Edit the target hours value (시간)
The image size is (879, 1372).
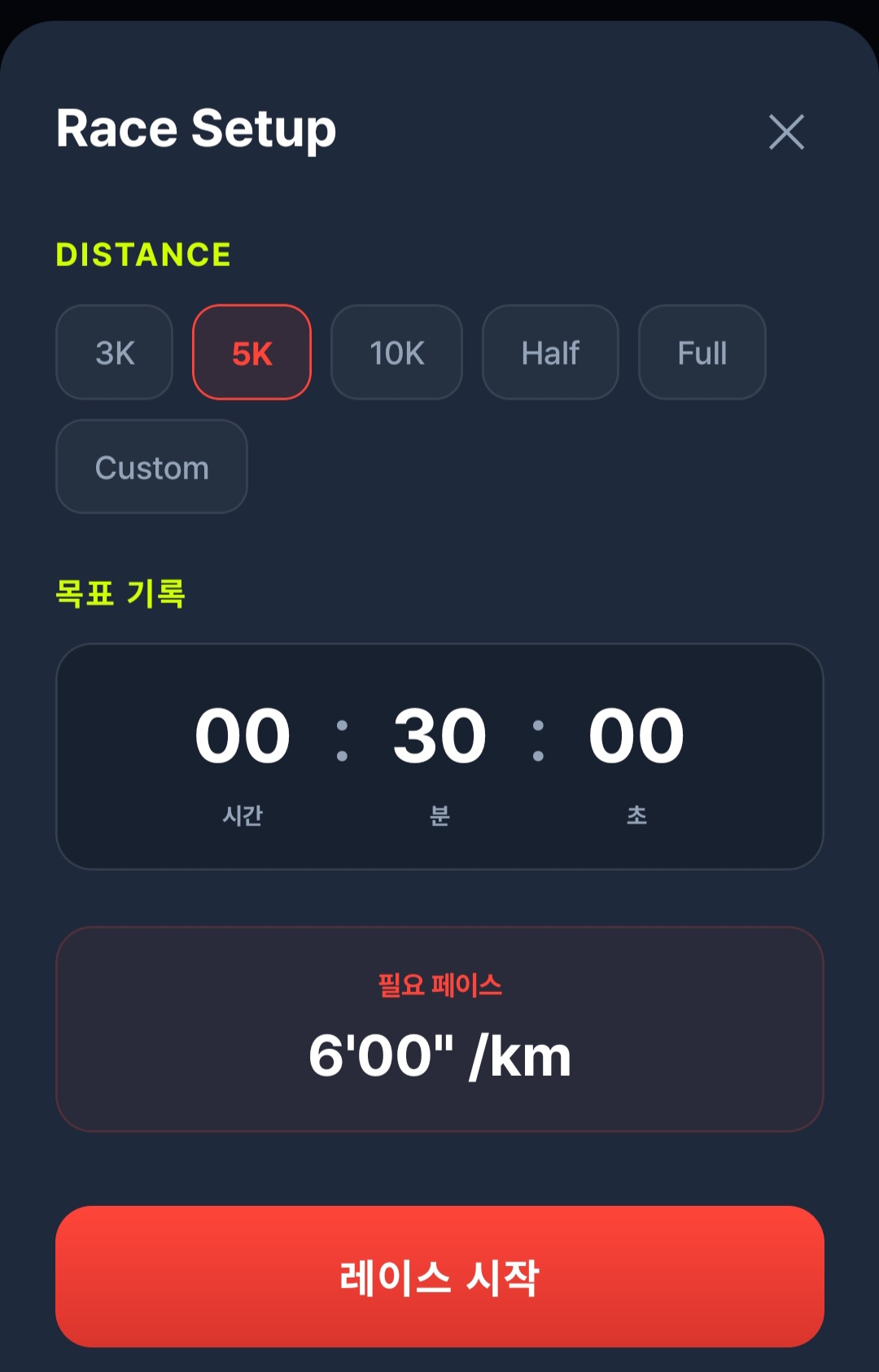pyautogui.click(x=243, y=736)
